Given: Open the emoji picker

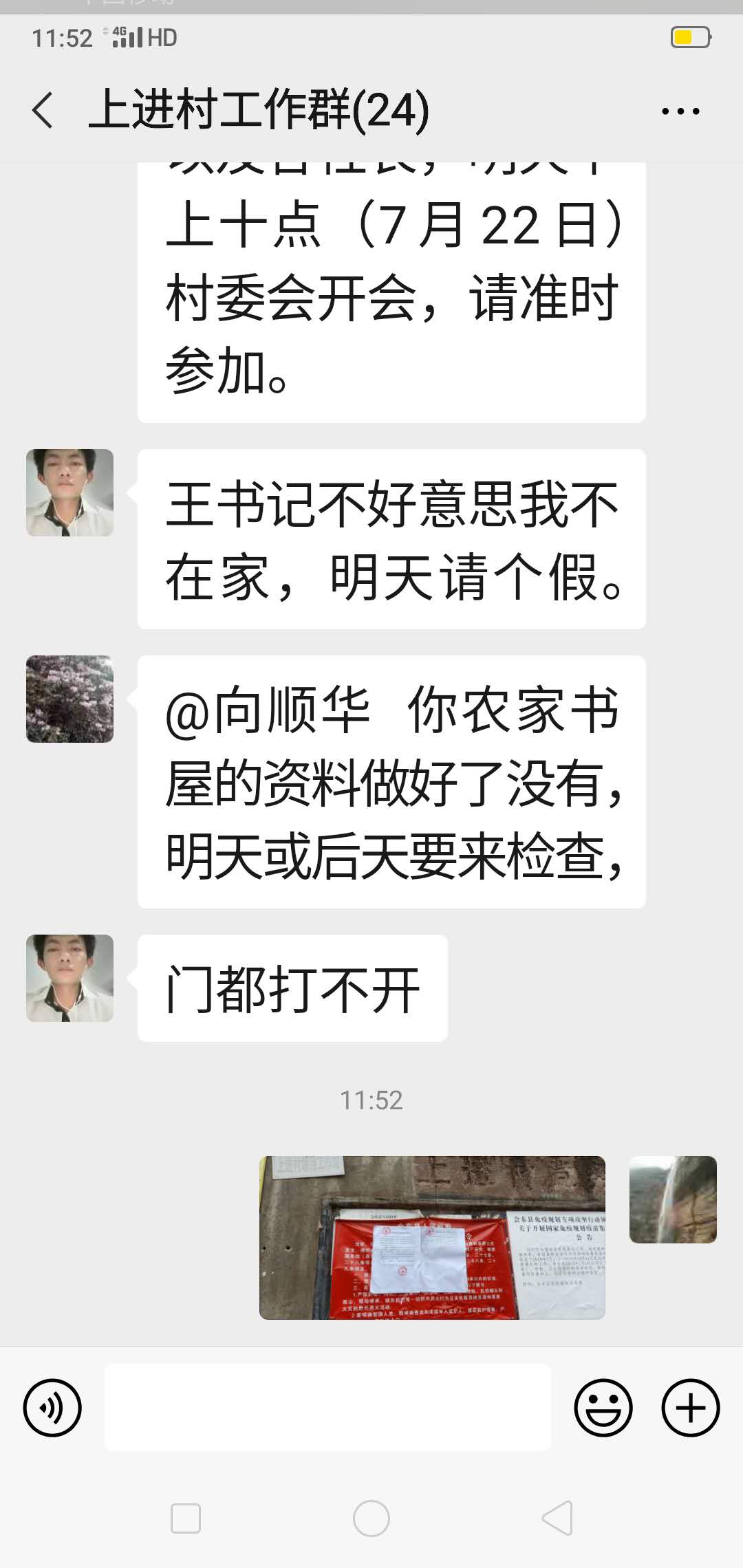Looking at the screenshot, I should click(x=603, y=1408).
